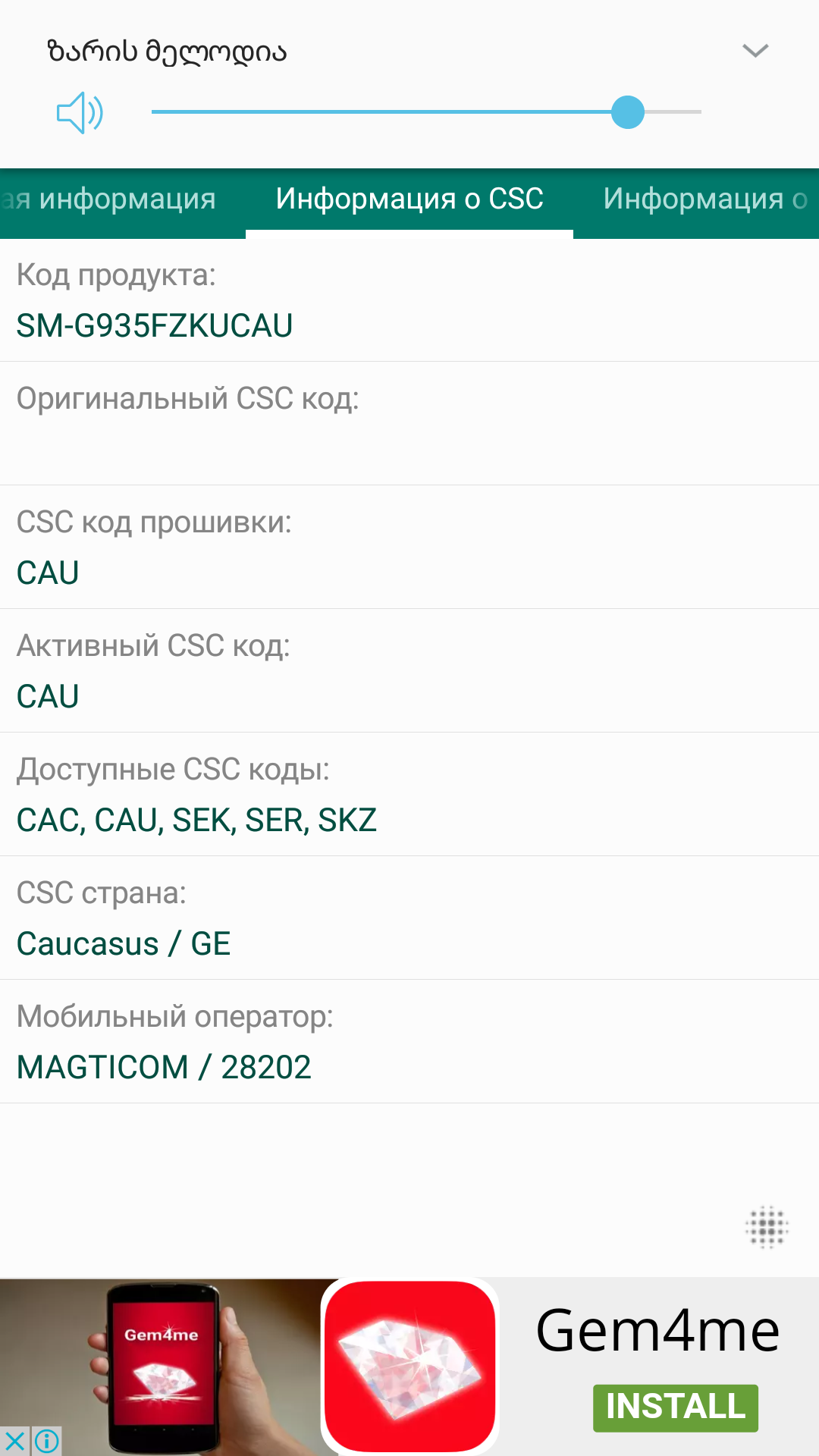This screenshot has height=1456, width=819.
Task: Tap the ringtone volume slider
Action: point(425,112)
